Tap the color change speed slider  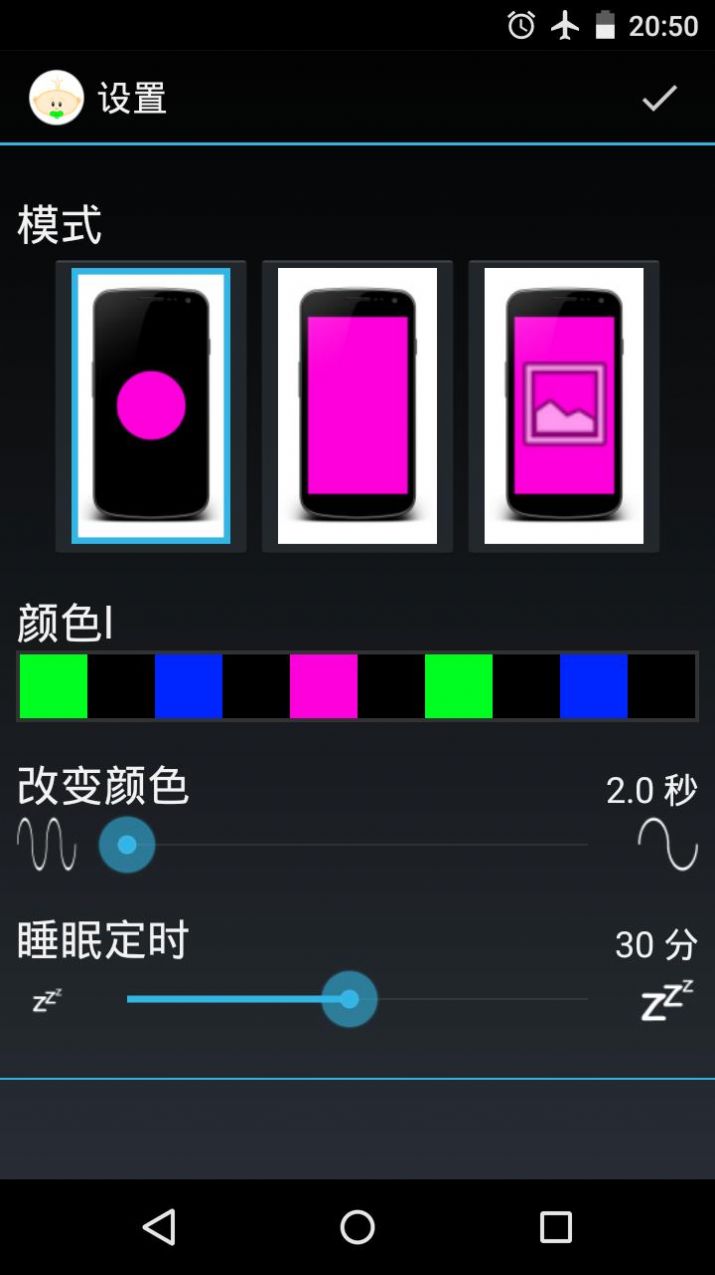[x=357, y=845]
